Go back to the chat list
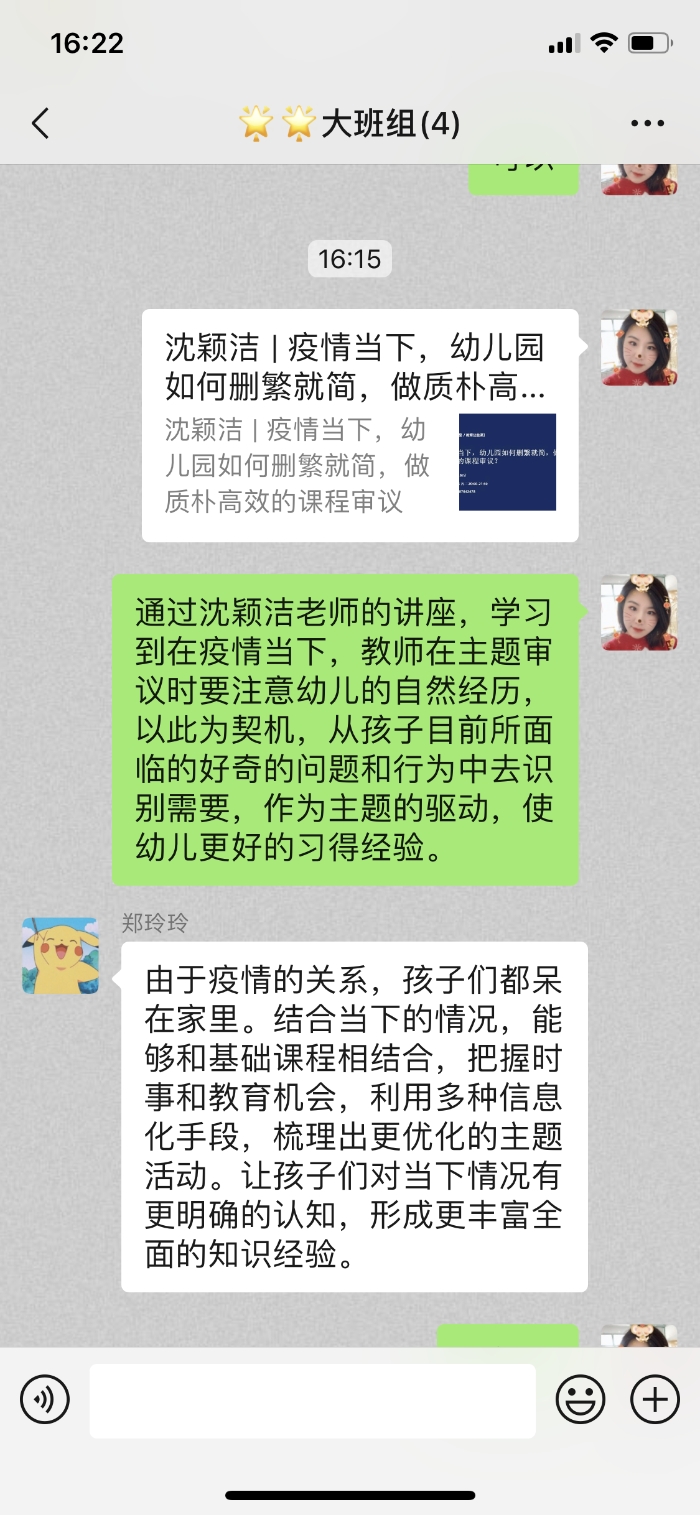The image size is (700, 1515). click(40, 124)
